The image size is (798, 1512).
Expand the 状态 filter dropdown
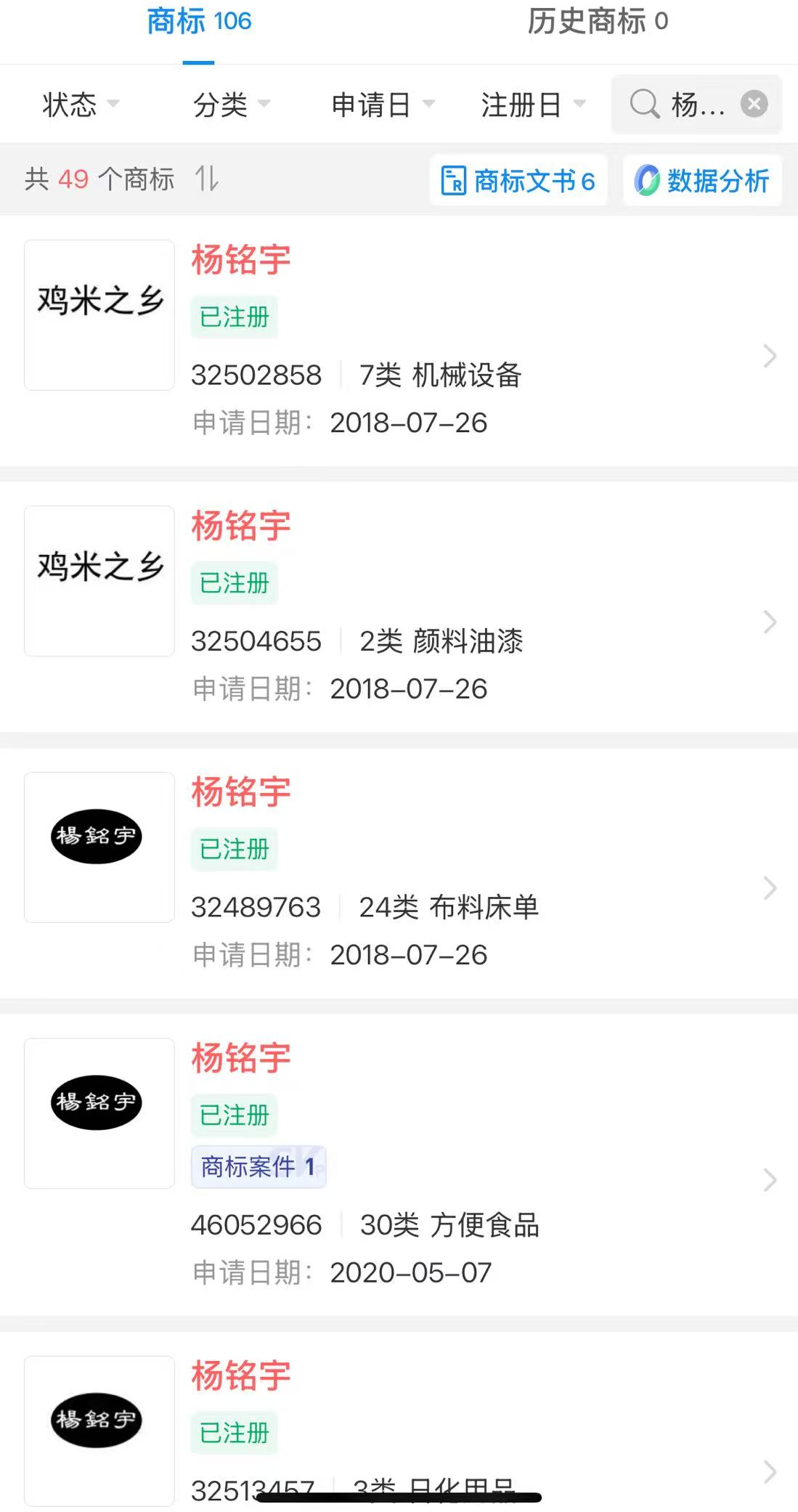81,105
